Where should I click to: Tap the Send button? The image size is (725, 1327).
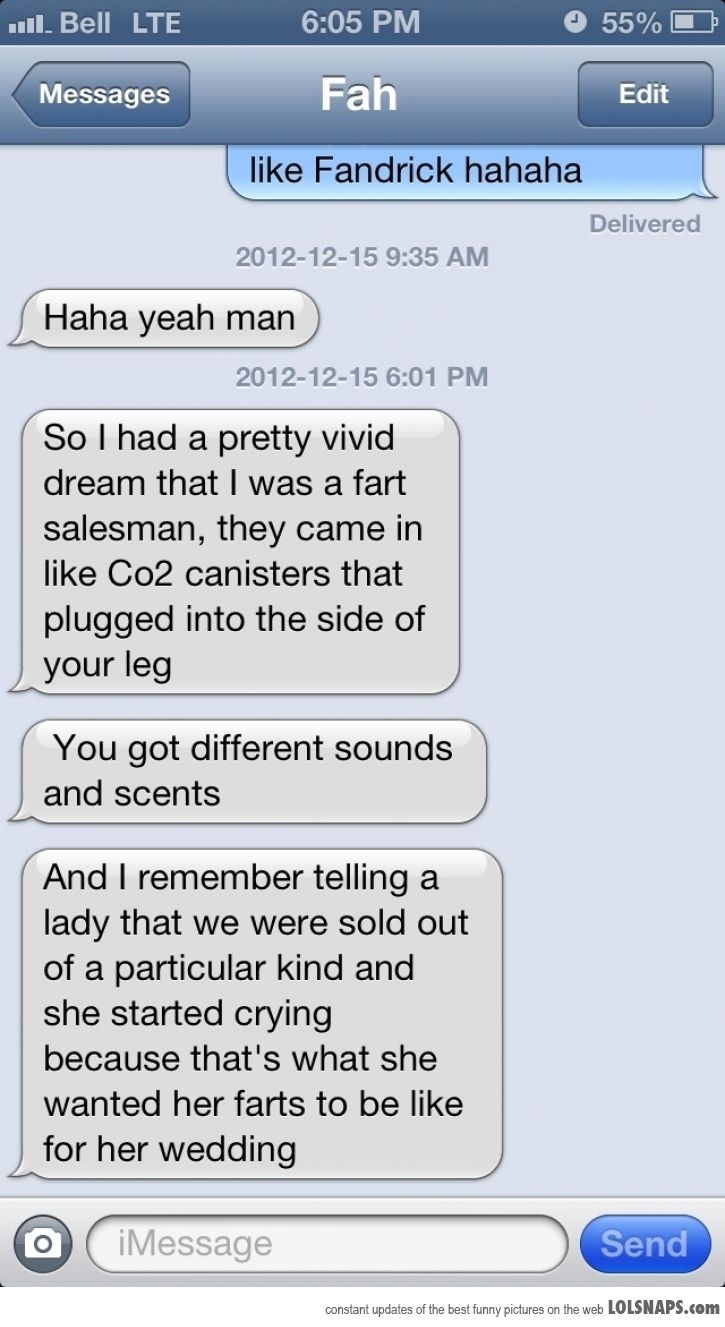point(645,1243)
